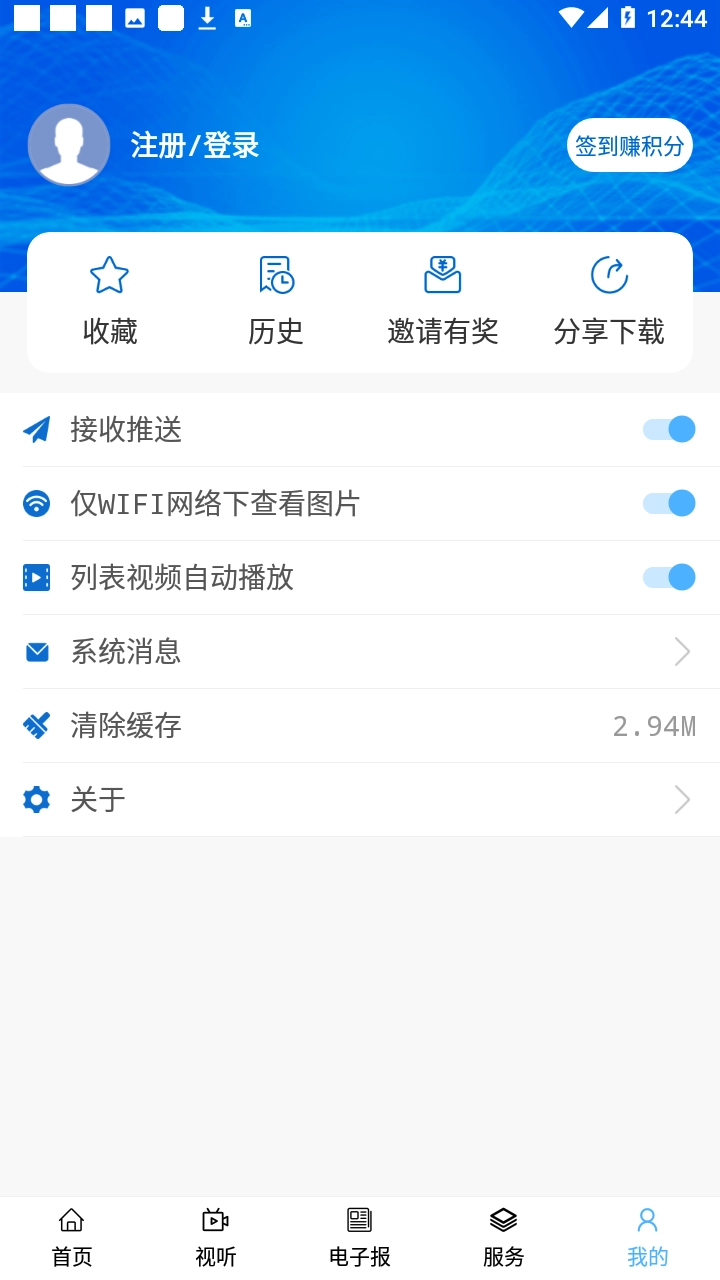Click the 系统消息 envelope icon
Viewport: 720px width, 1280px height.
[36, 651]
